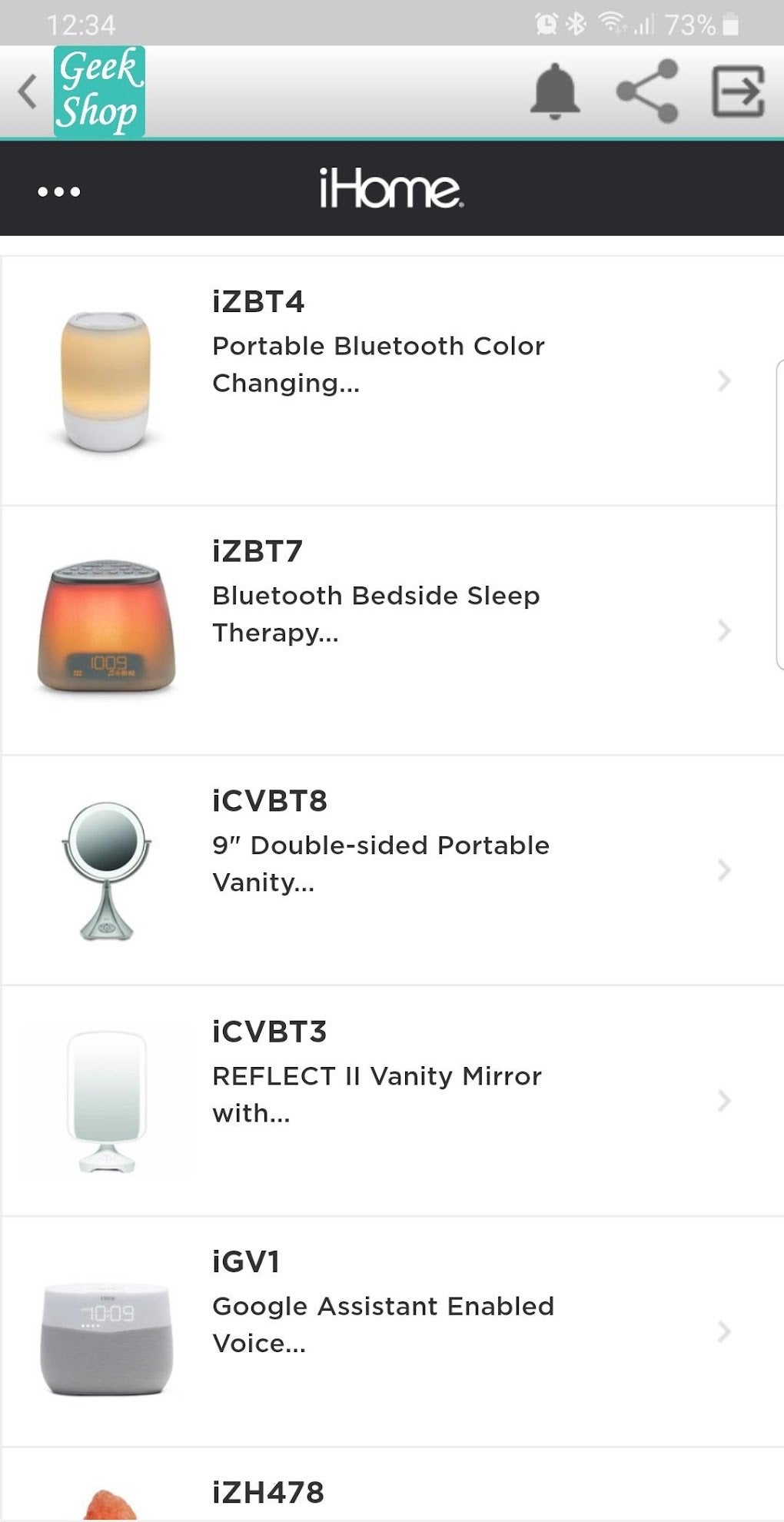Select the iCVBT8 Double-sided Portable Vanity row
Viewport: 784px width, 1522px height.
[x=392, y=870]
